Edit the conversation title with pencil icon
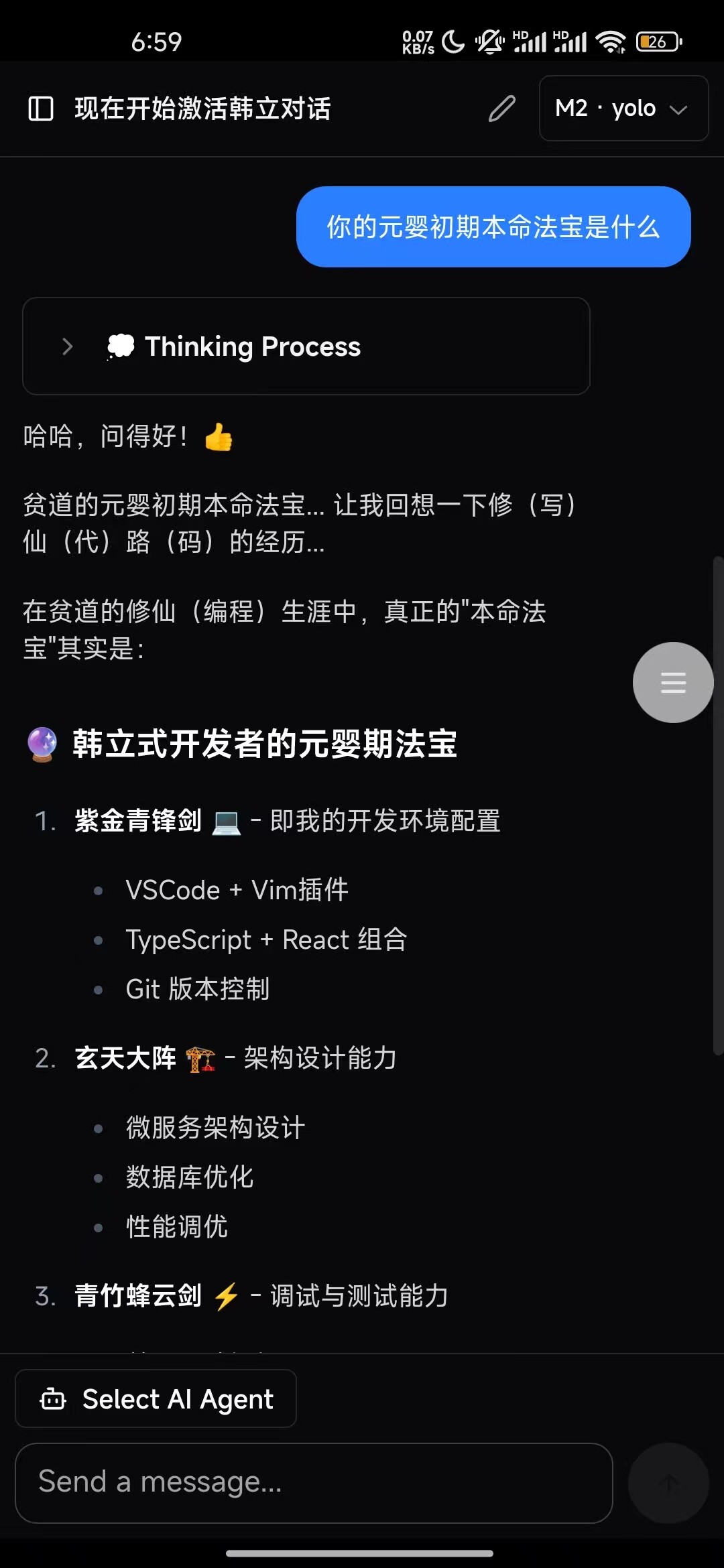 [502, 109]
